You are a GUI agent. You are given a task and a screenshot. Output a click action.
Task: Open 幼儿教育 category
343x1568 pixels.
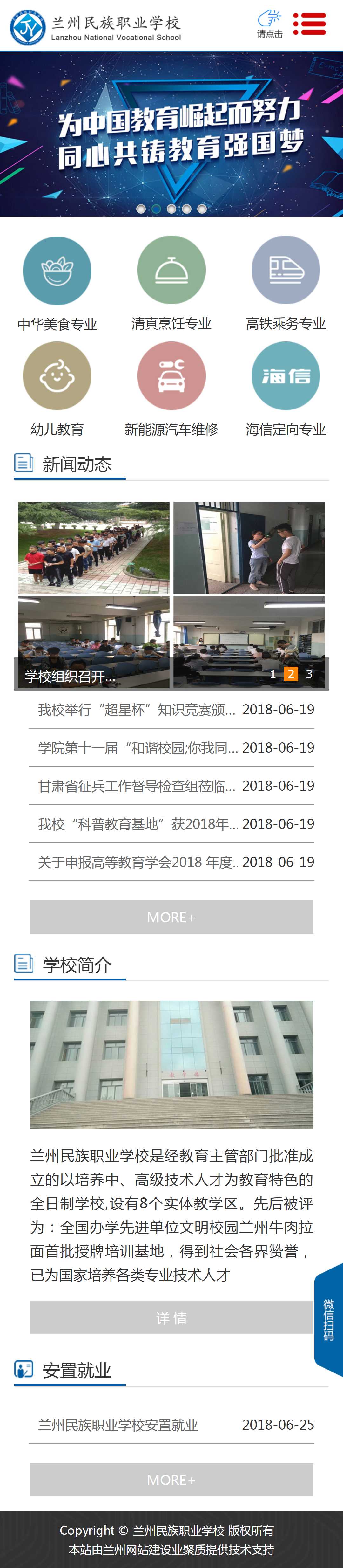(57, 377)
